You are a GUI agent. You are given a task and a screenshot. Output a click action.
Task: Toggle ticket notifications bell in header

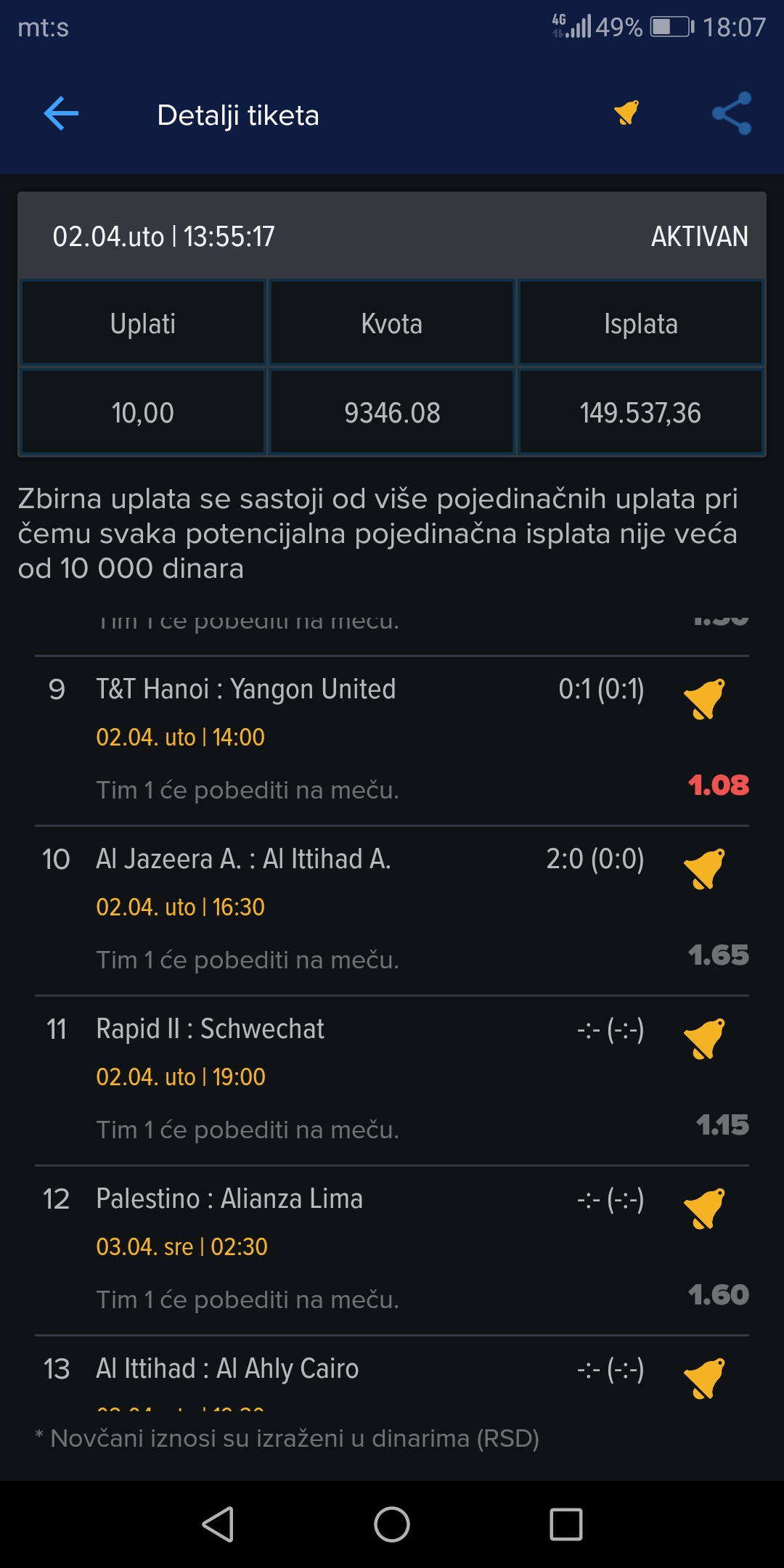point(626,113)
